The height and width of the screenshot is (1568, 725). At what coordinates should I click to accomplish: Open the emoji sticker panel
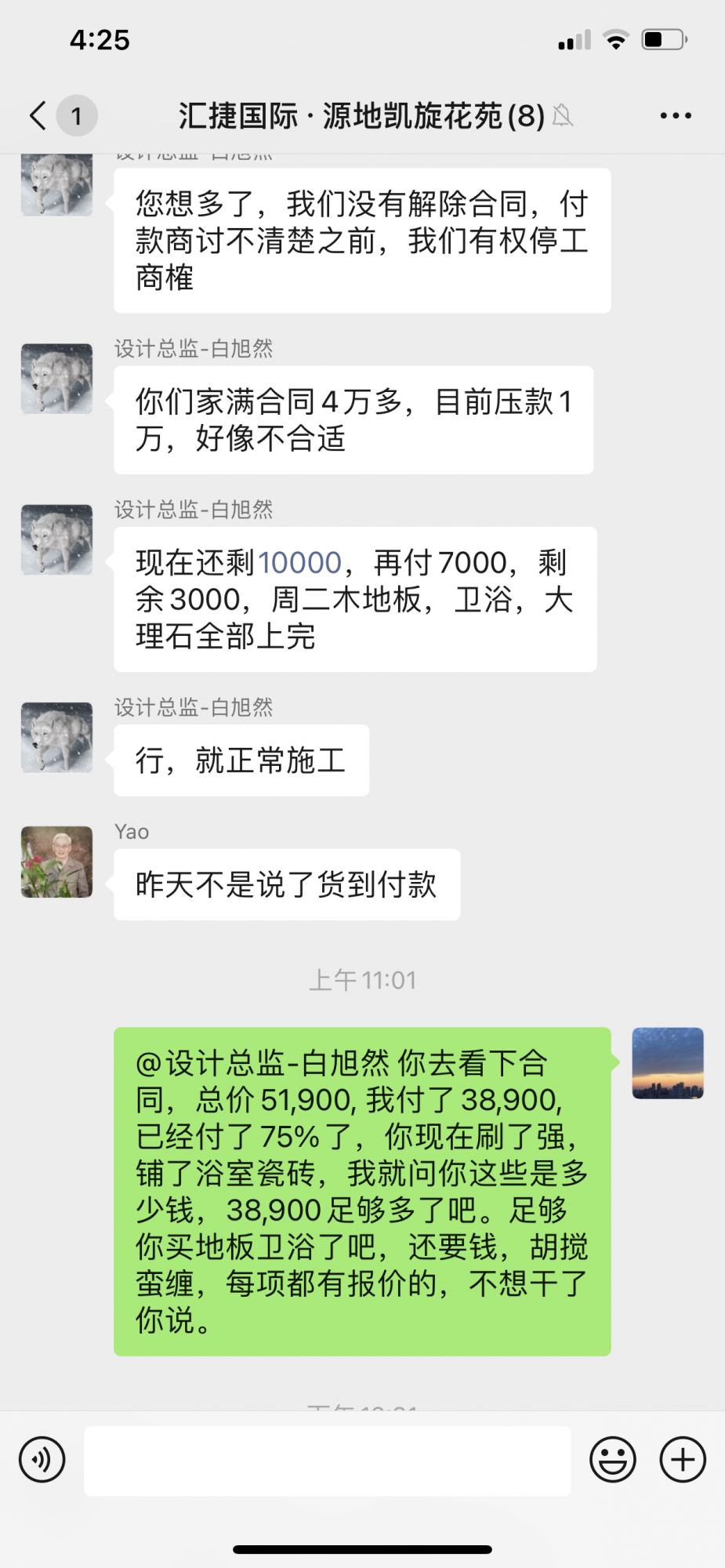(x=612, y=1460)
